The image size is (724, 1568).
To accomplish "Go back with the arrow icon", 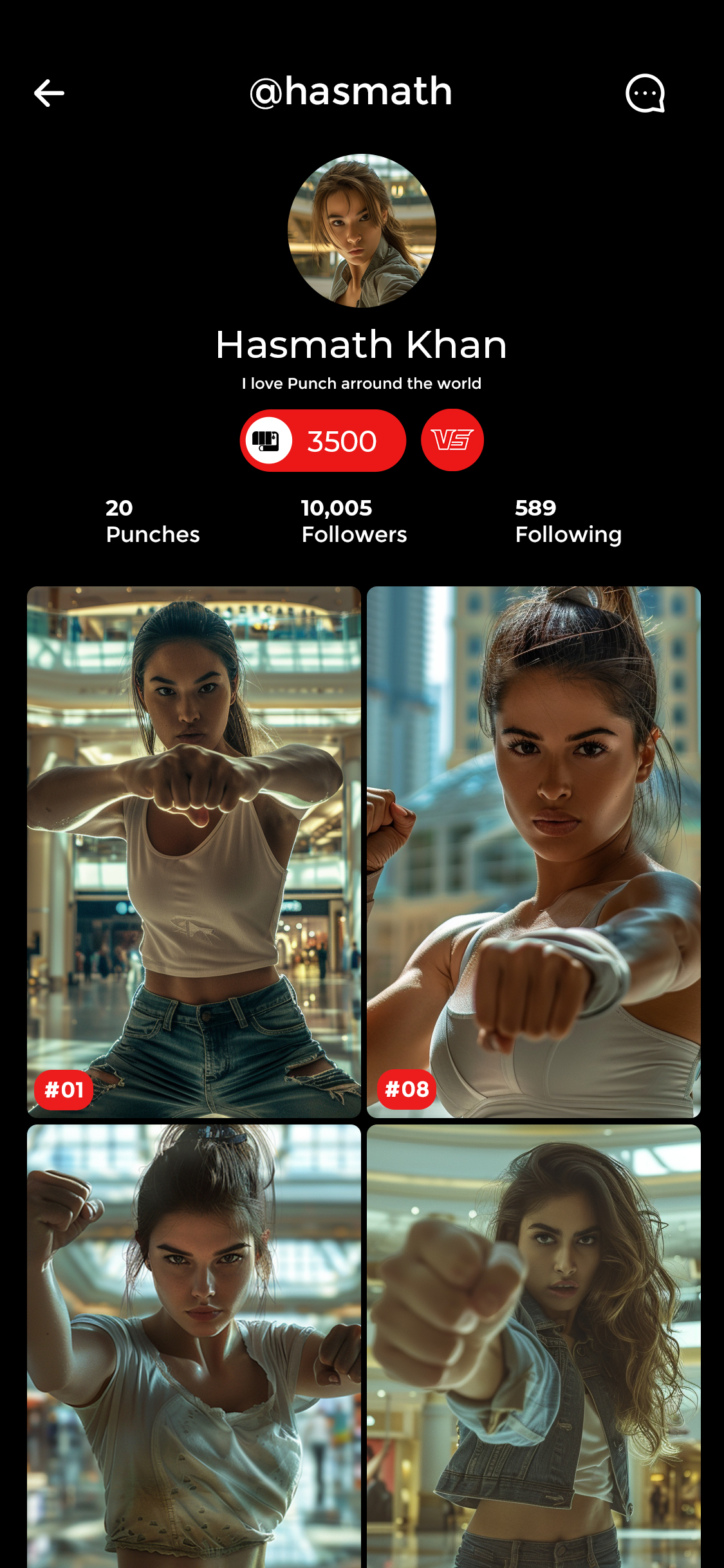I will click(x=49, y=93).
